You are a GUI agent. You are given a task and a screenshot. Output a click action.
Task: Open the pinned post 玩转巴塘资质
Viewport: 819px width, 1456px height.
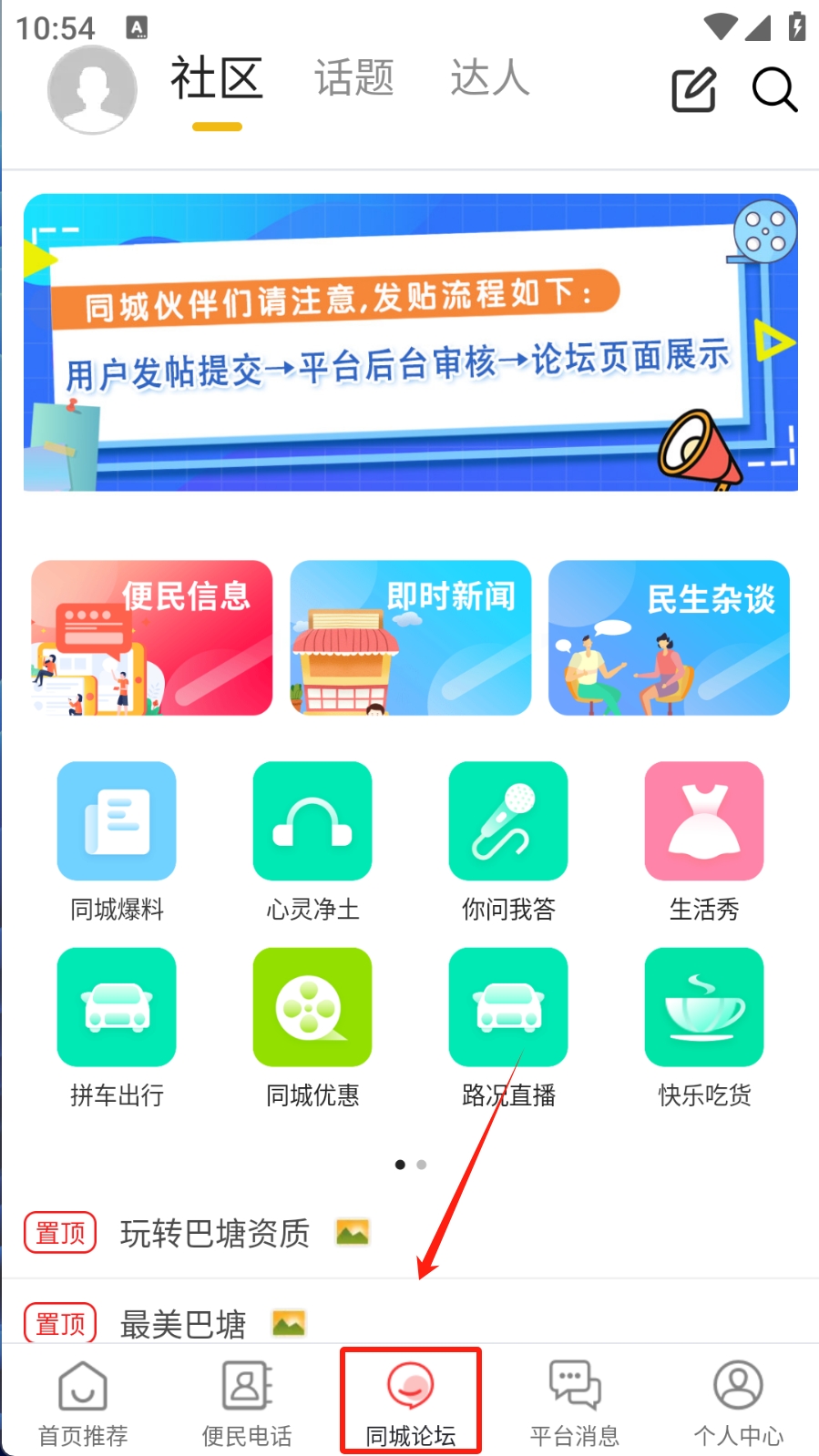tap(215, 1233)
